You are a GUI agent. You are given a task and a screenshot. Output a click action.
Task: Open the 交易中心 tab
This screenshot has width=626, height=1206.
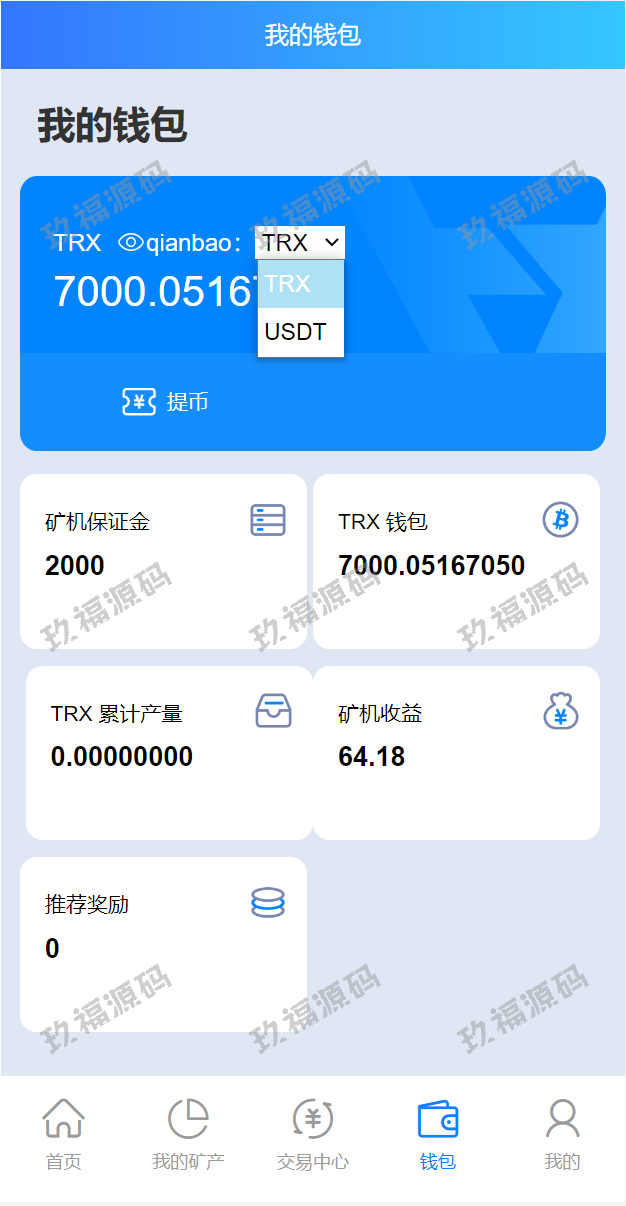313,1135
